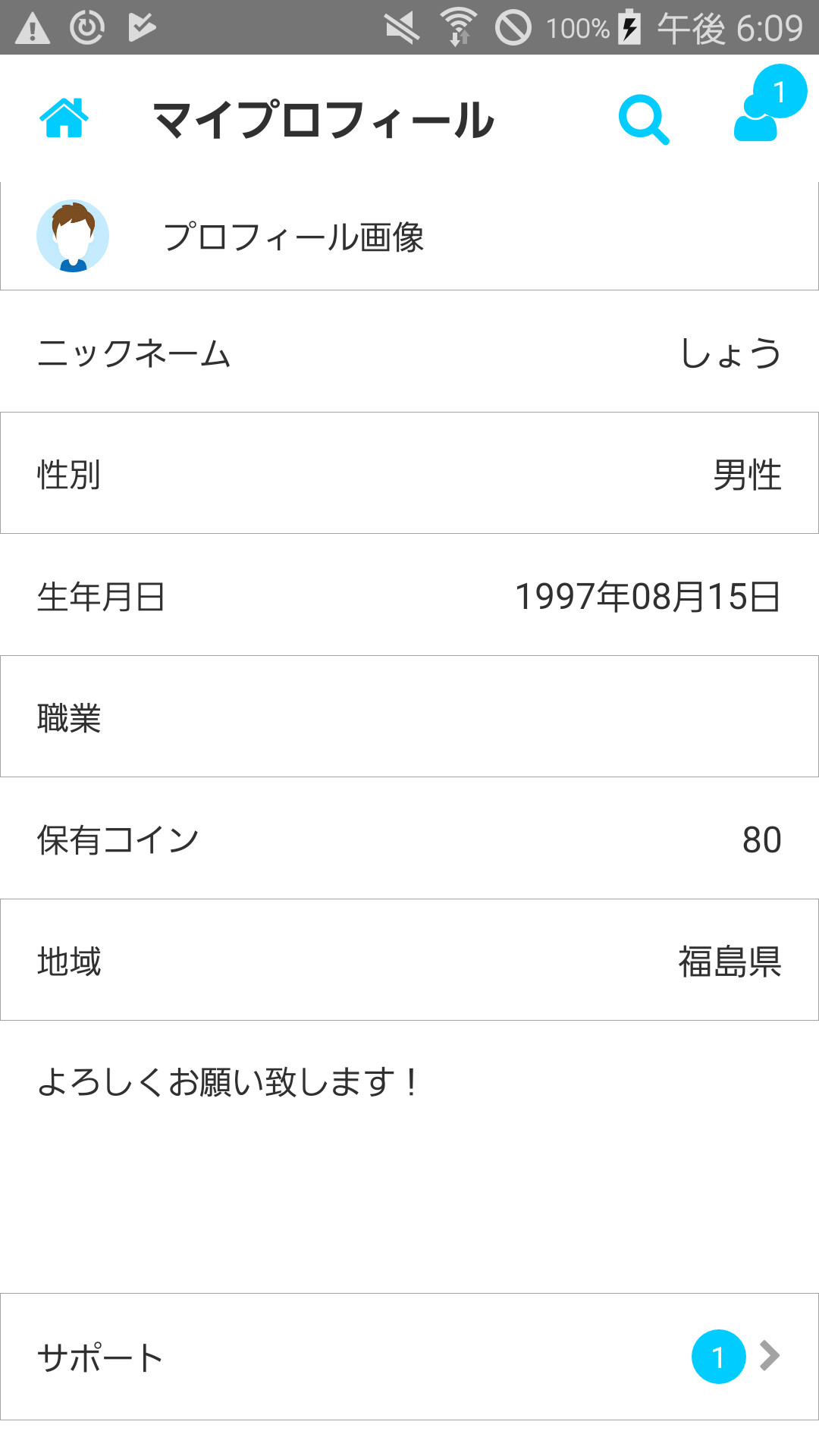Open the 性別 row
Screen dimensions: 819x1456
[409, 473]
